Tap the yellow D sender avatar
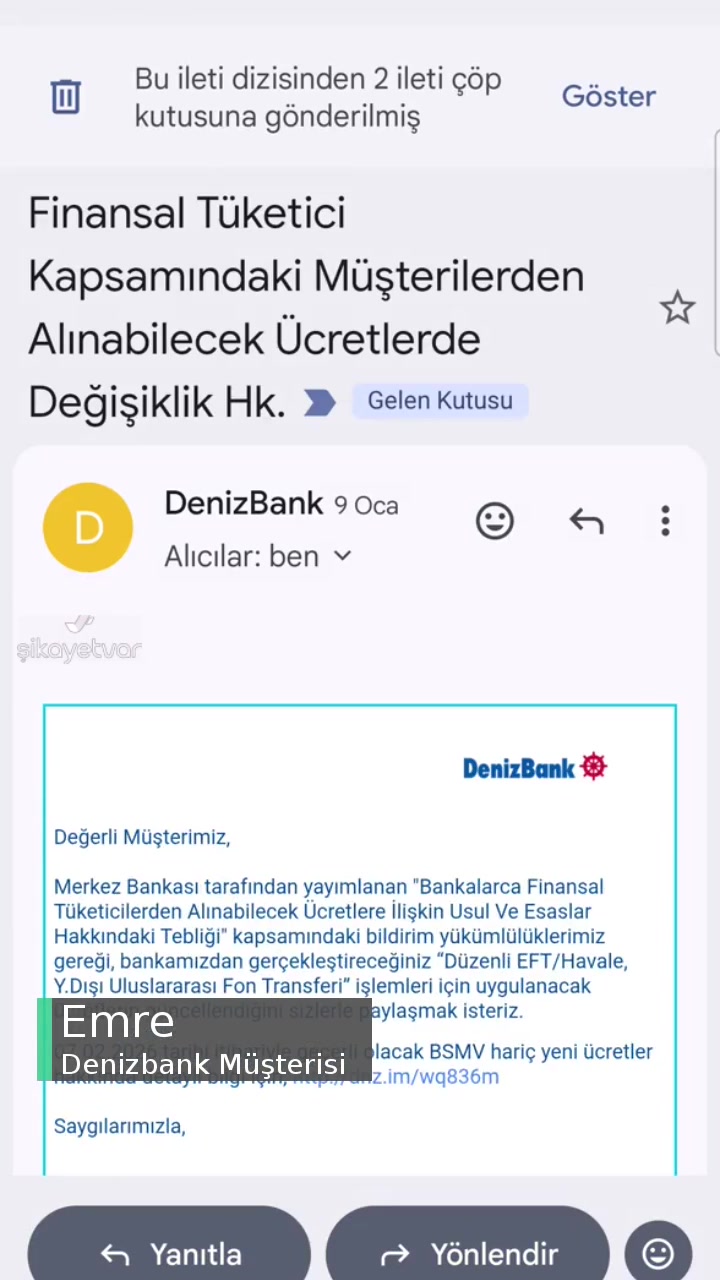The height and width of the screenshot is (1280, 720). (88, 527)
